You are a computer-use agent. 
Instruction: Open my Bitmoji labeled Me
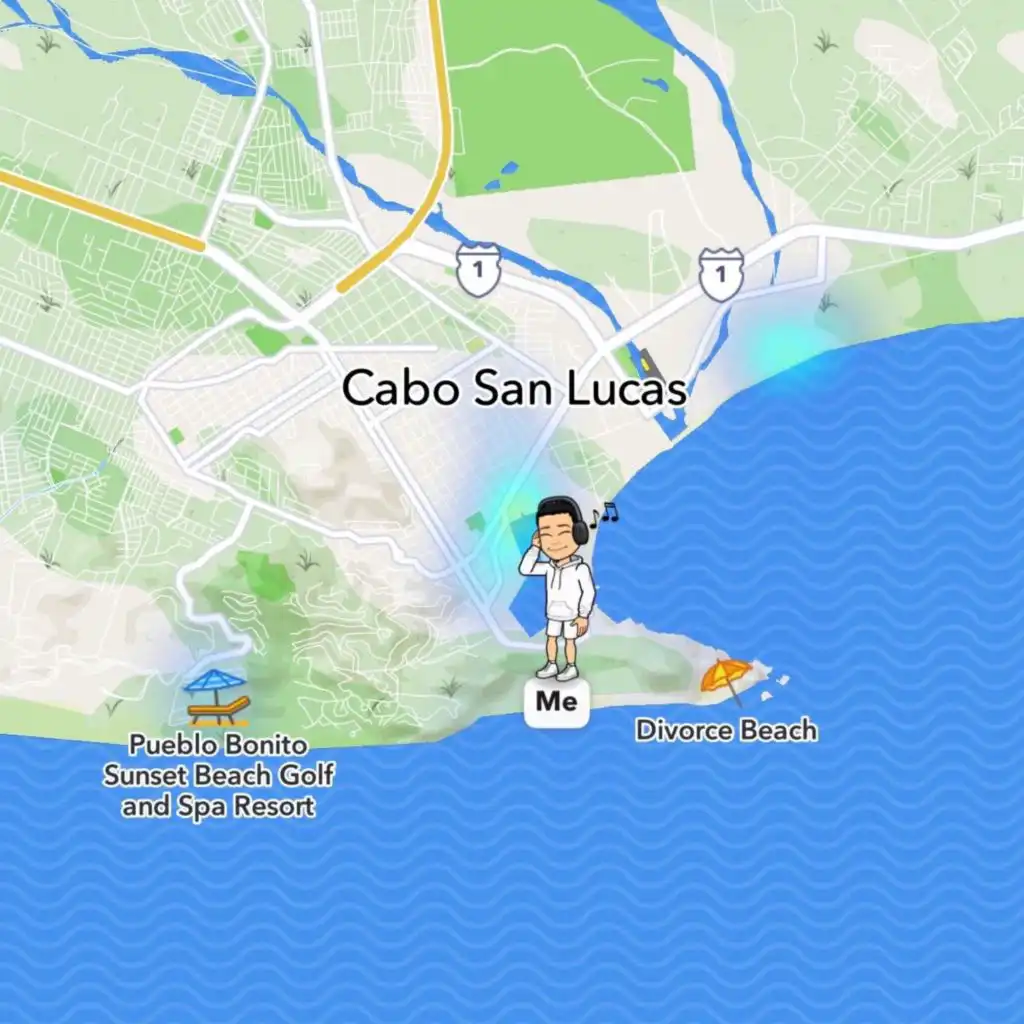pos(557,590)
